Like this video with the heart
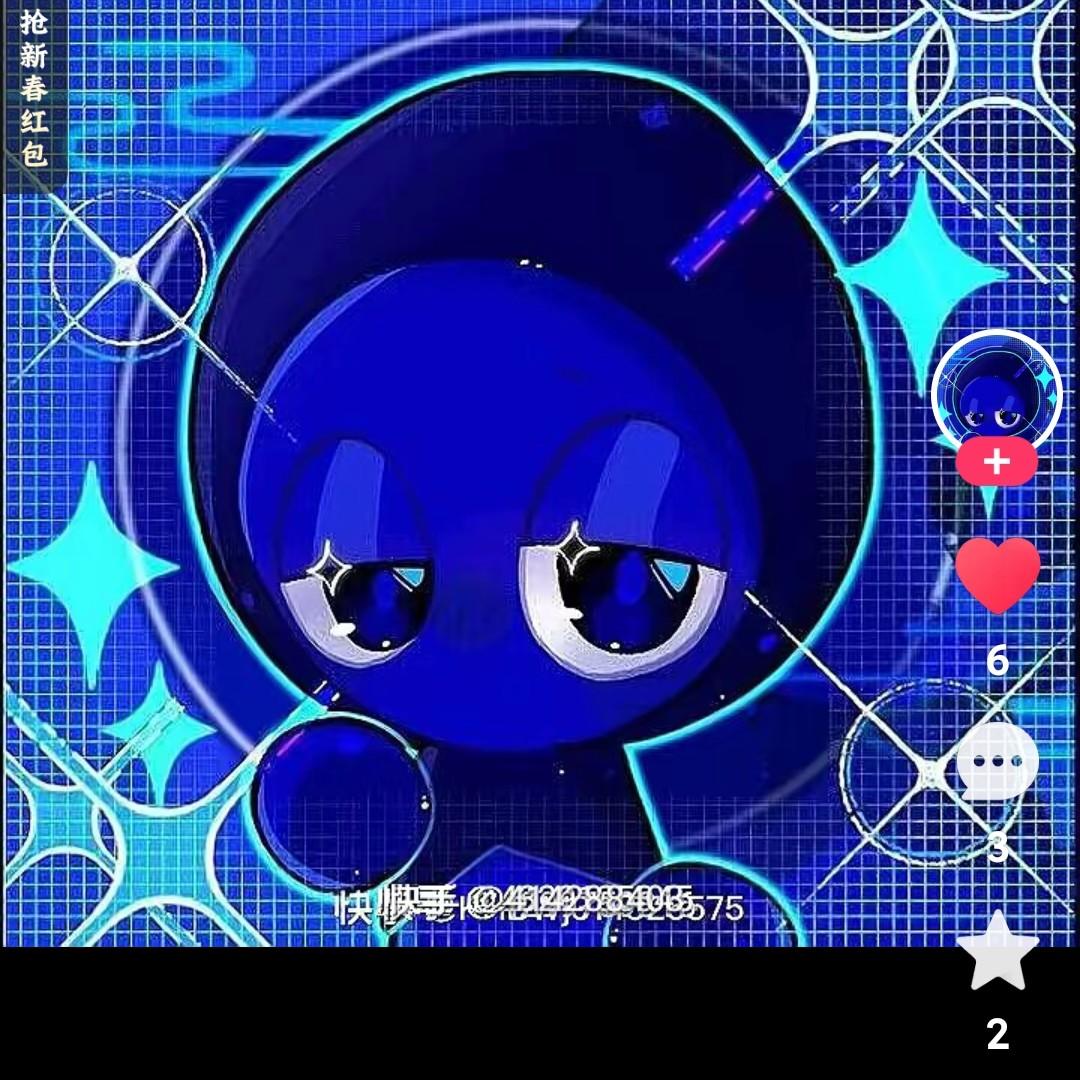Image resolution: width=1080 pixels, height=1080 pixels. tap(997, 575)
